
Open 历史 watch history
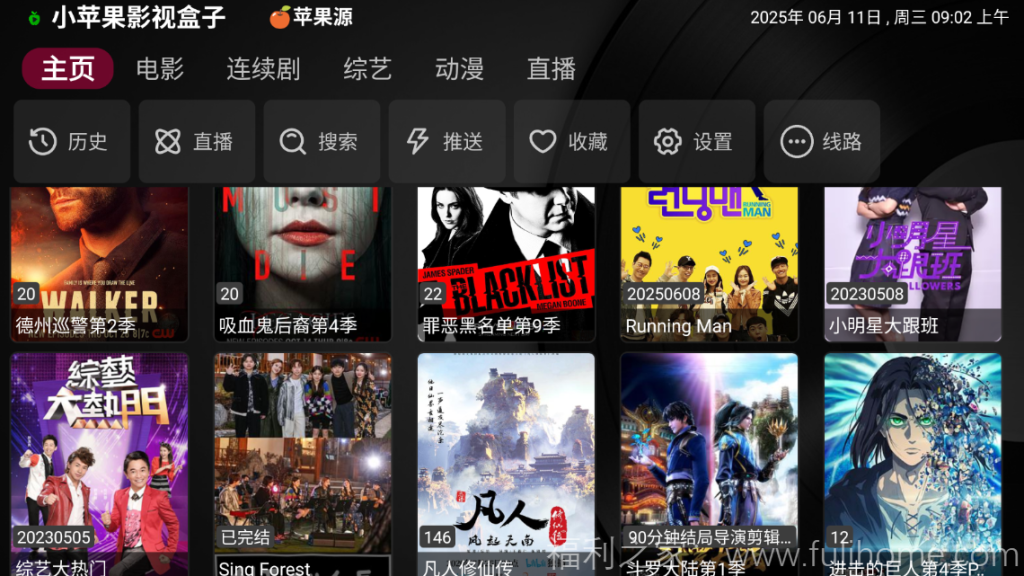(71, 142)
